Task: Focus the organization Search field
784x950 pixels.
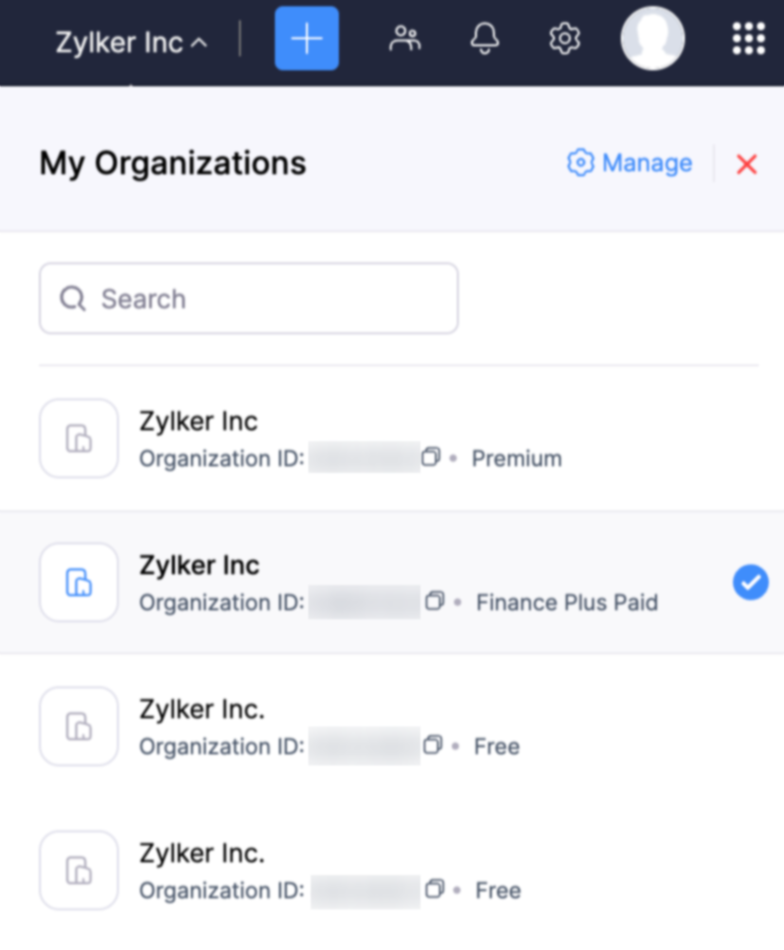Action: (248, 298)
